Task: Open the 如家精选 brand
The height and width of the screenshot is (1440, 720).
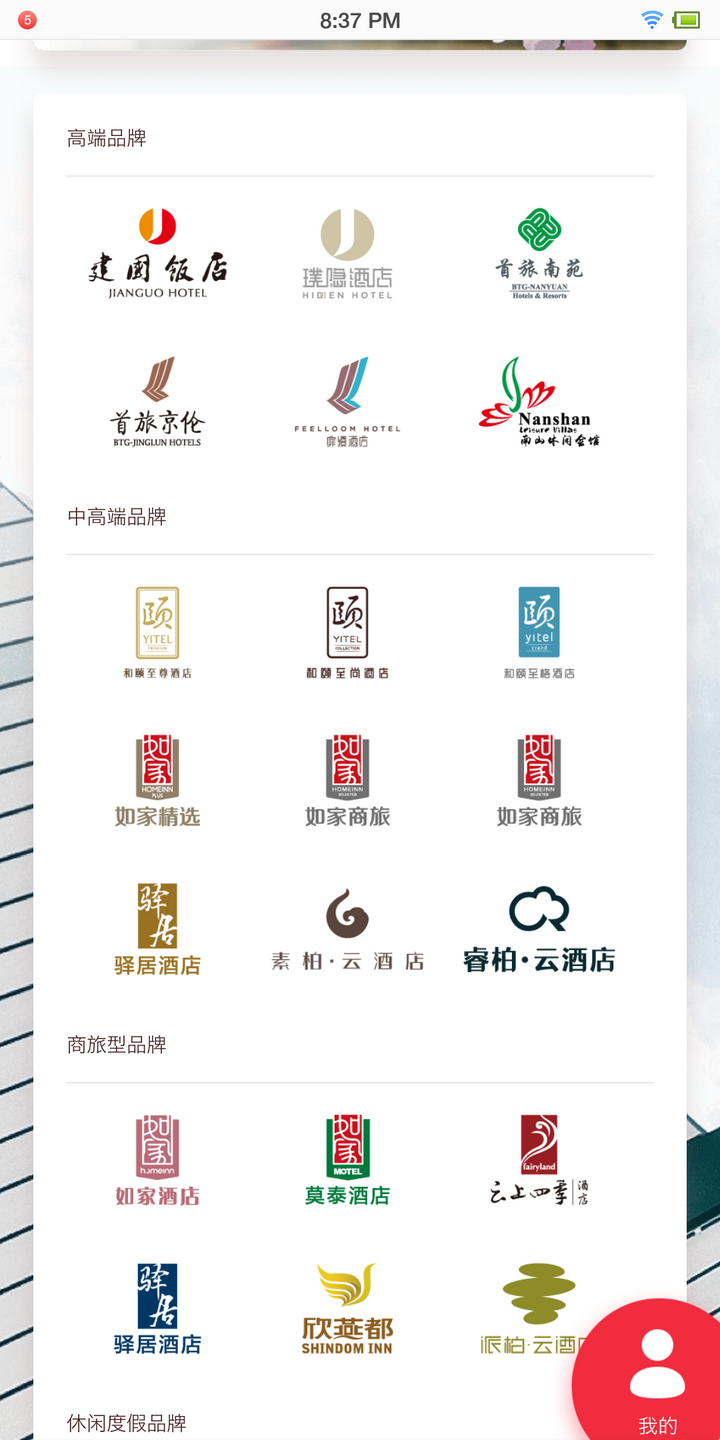Action: pyautogui.click(x=157, y=781)
